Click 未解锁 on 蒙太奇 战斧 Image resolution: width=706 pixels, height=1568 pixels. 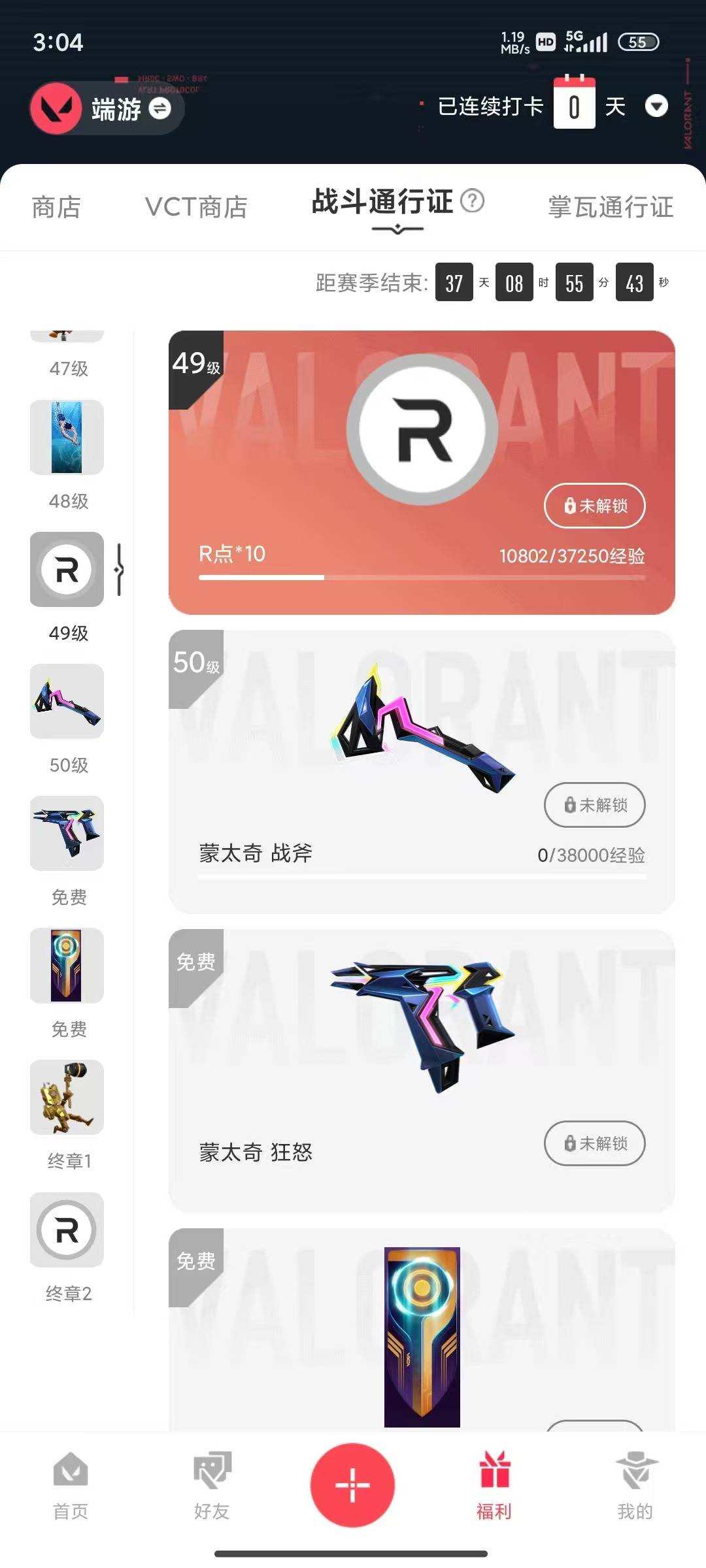pyautogui.click(x=594, y=806)
